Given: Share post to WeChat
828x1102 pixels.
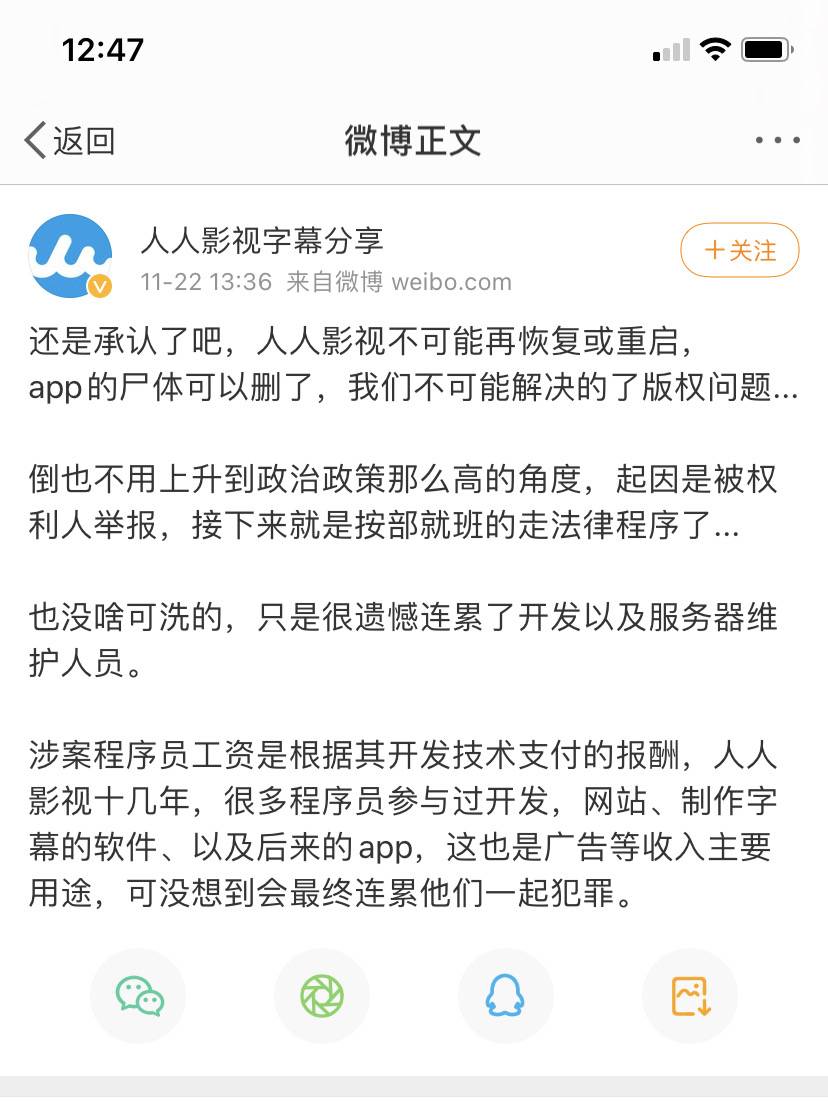Looking at the screenshot, I should (139, 996).
